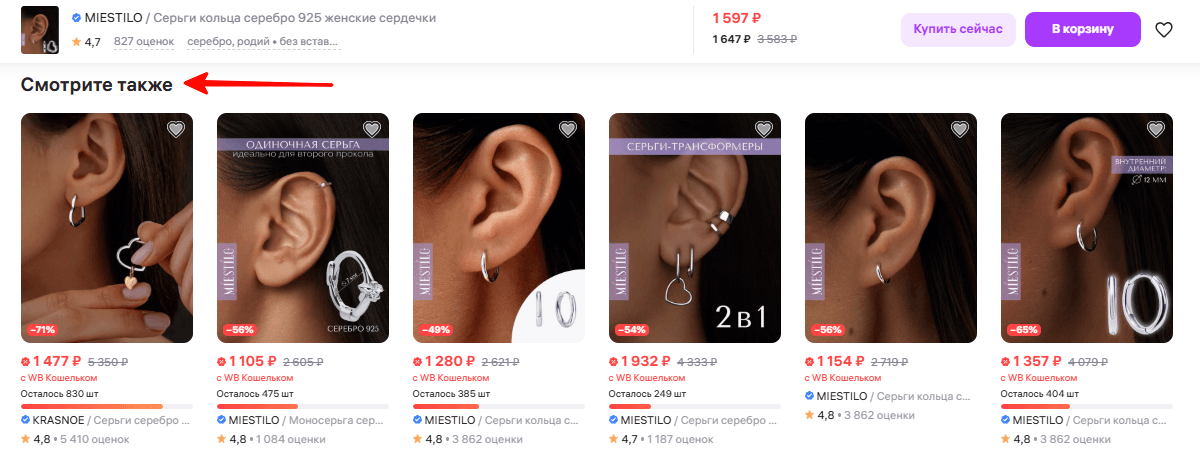This screenshot has height=449, width=1200.
Task: Favorite the 1 280 ₽ earrings
Action: coord(568,129)
